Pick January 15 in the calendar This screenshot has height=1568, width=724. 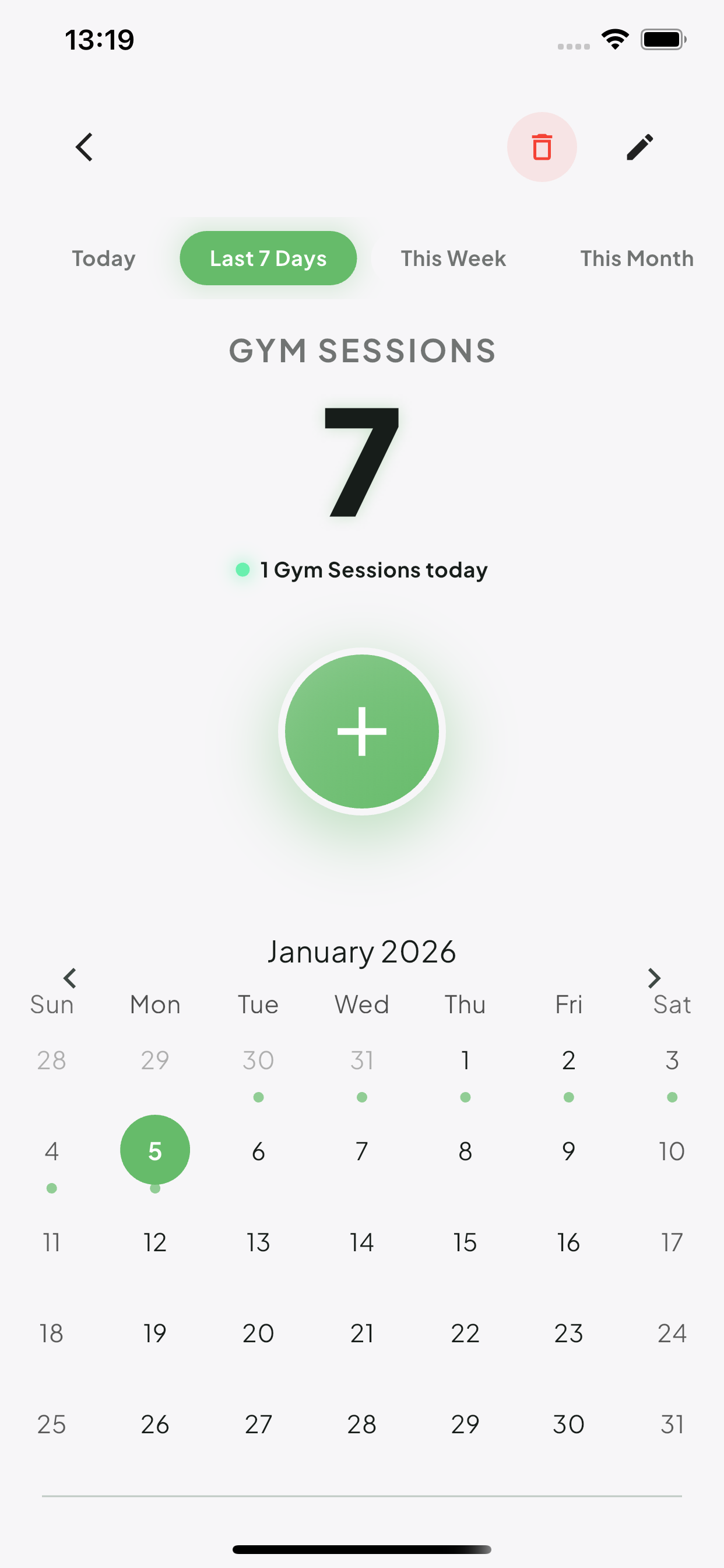coord(465,1242)
